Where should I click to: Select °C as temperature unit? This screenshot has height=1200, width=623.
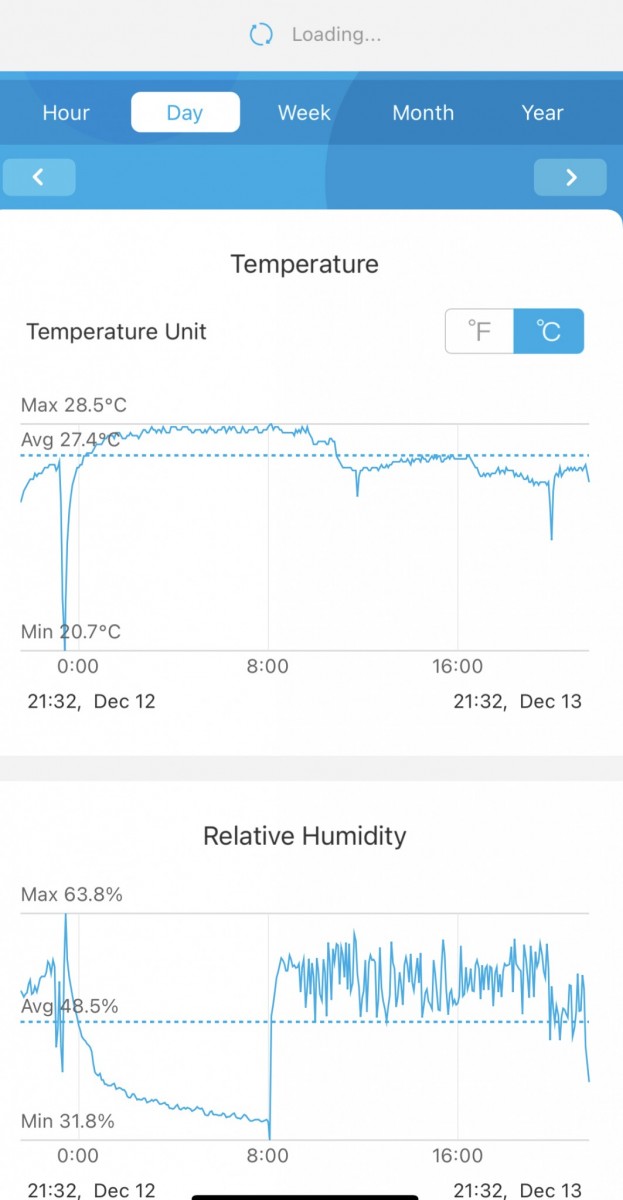coord(548,331)
